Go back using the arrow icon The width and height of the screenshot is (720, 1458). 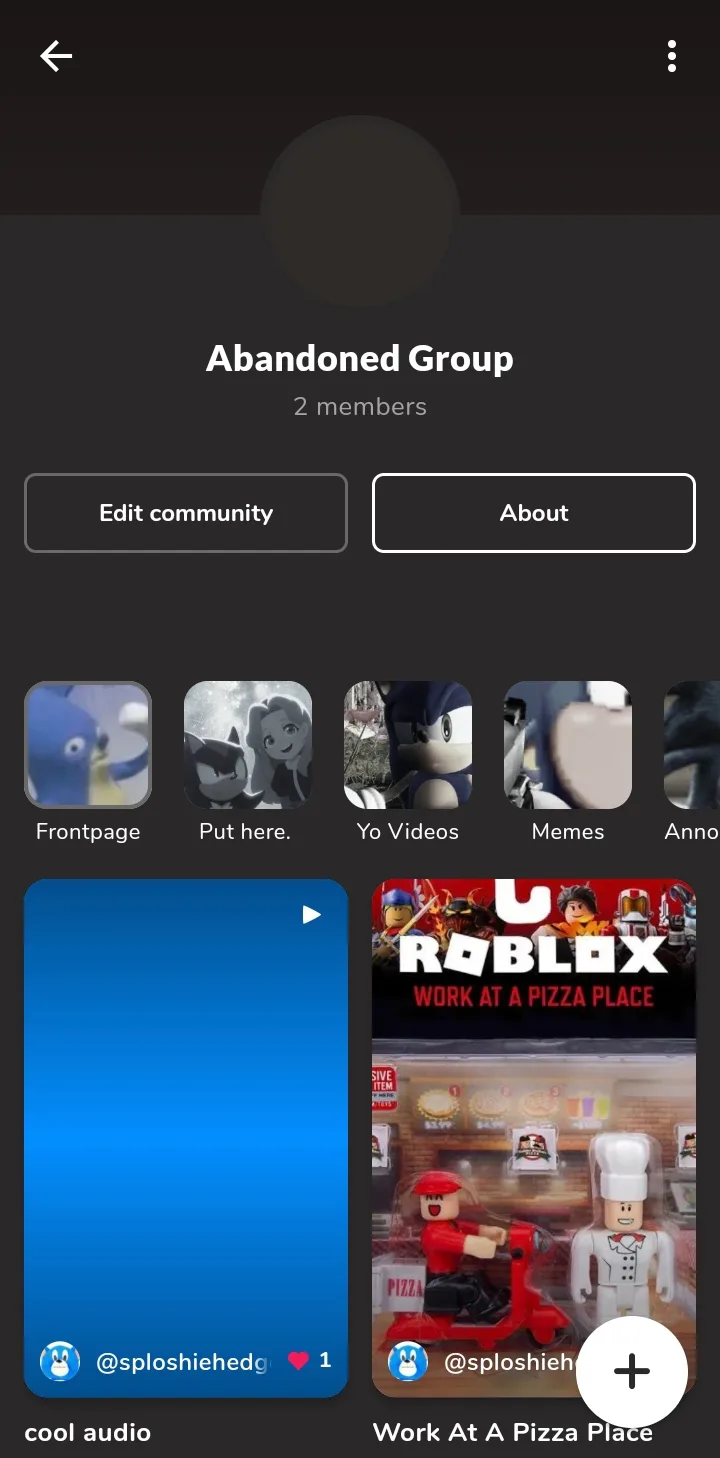[56, 56]
